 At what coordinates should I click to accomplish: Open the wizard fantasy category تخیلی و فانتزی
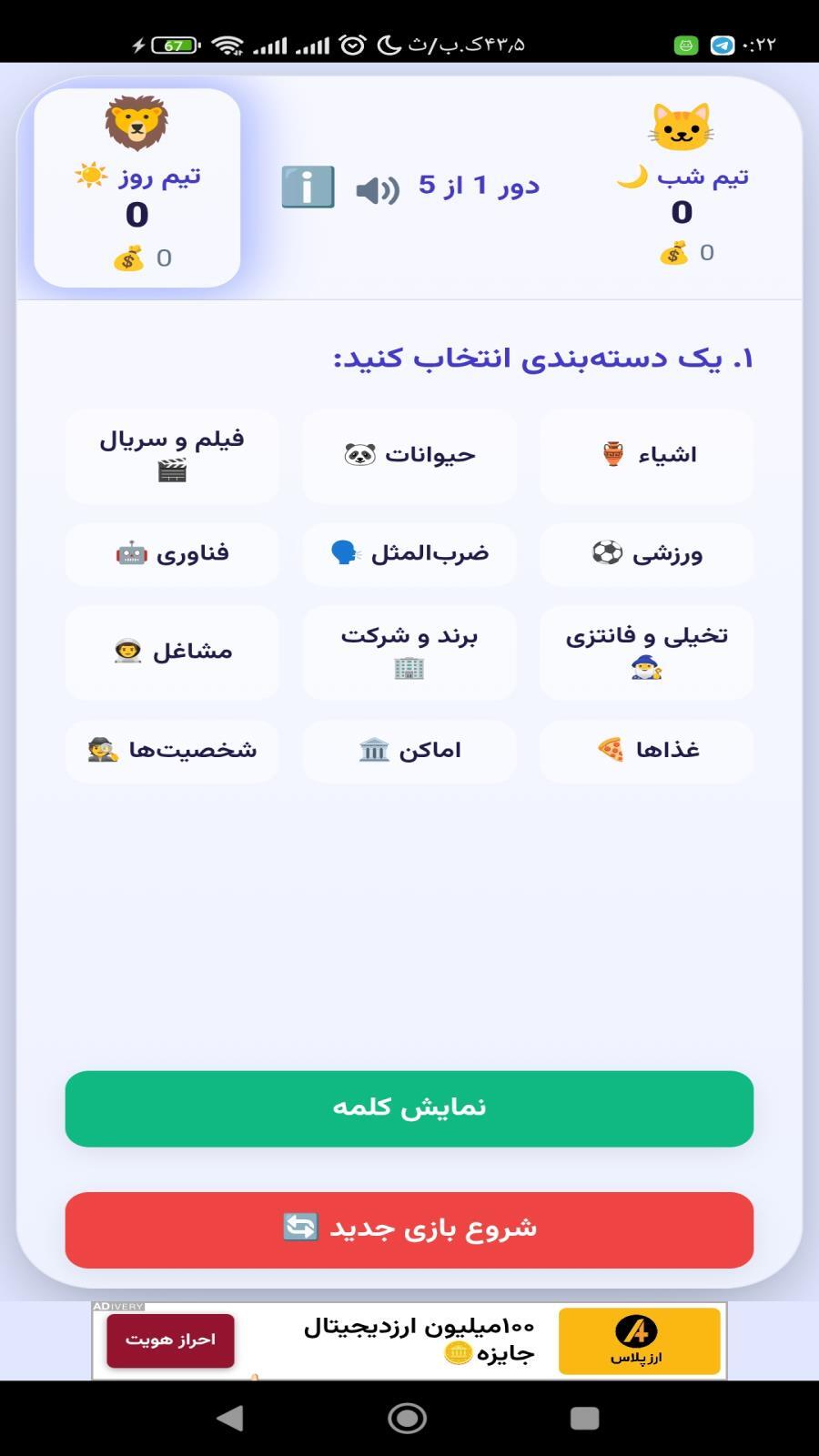coord(646,652)
